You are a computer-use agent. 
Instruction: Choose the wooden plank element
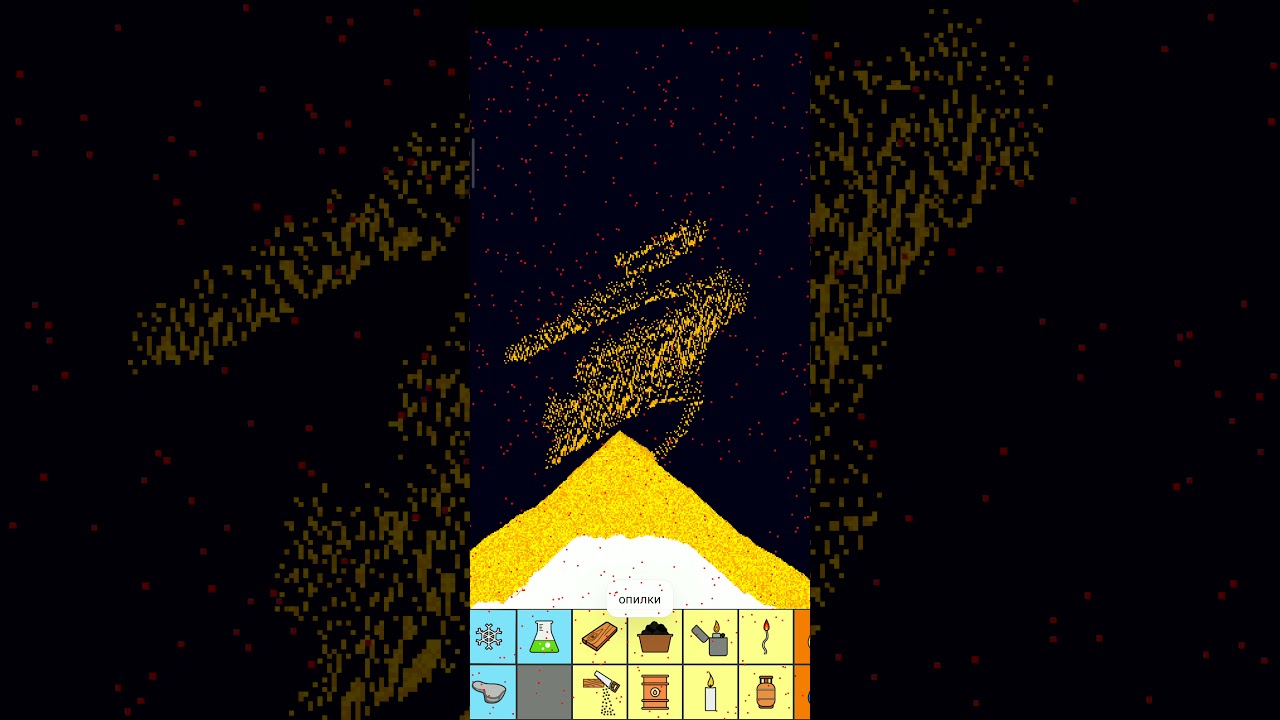coord(600,637)
